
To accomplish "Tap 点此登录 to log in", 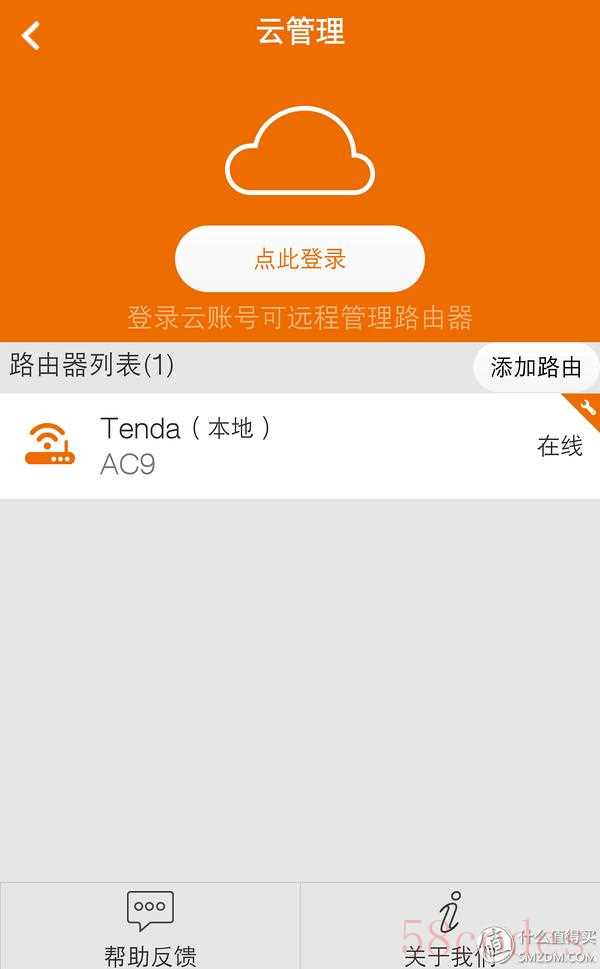I will click(300, 259).
